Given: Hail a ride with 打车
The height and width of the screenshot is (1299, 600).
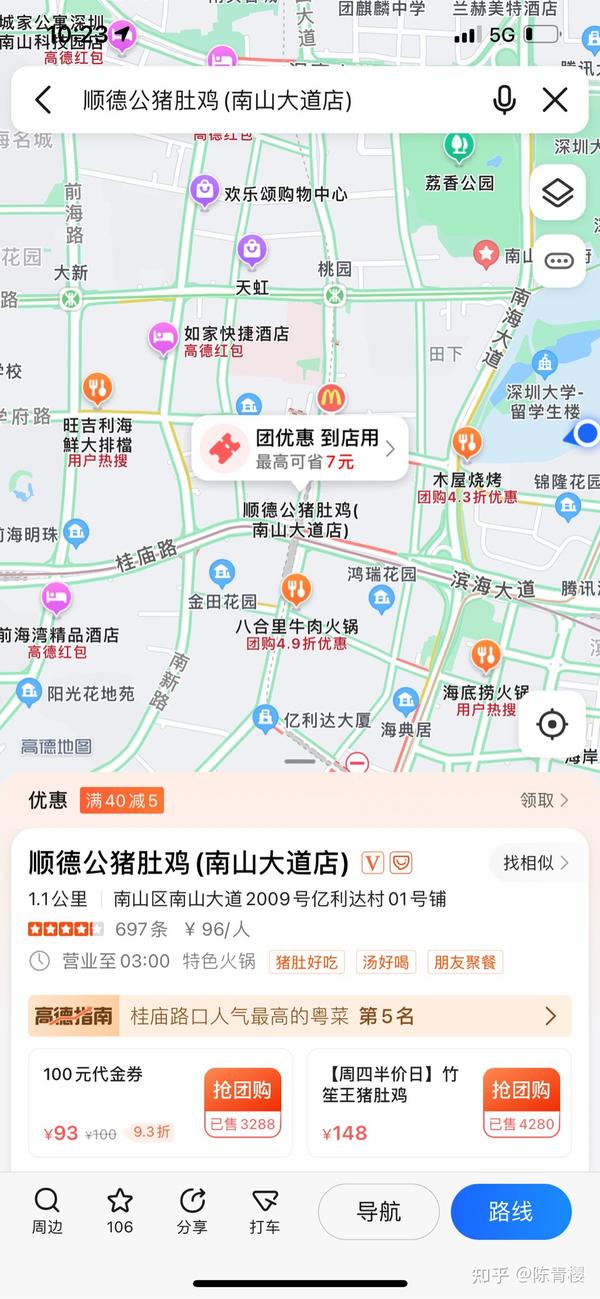Looking at the screenshot, I should coord(265,1212).
